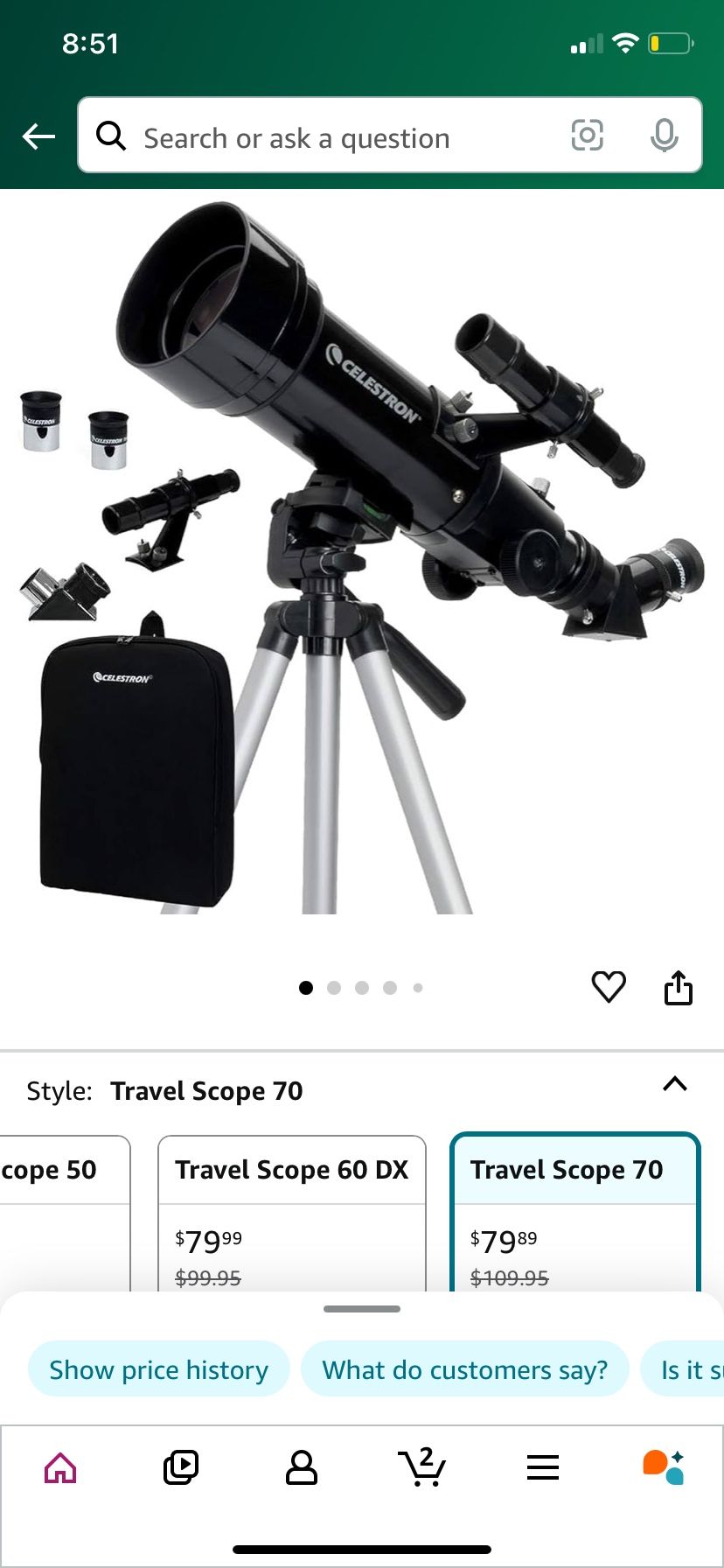Go to the Home tab
Image resolution: width=724 pixels, height=1568 pixels.
point(60,1467)
